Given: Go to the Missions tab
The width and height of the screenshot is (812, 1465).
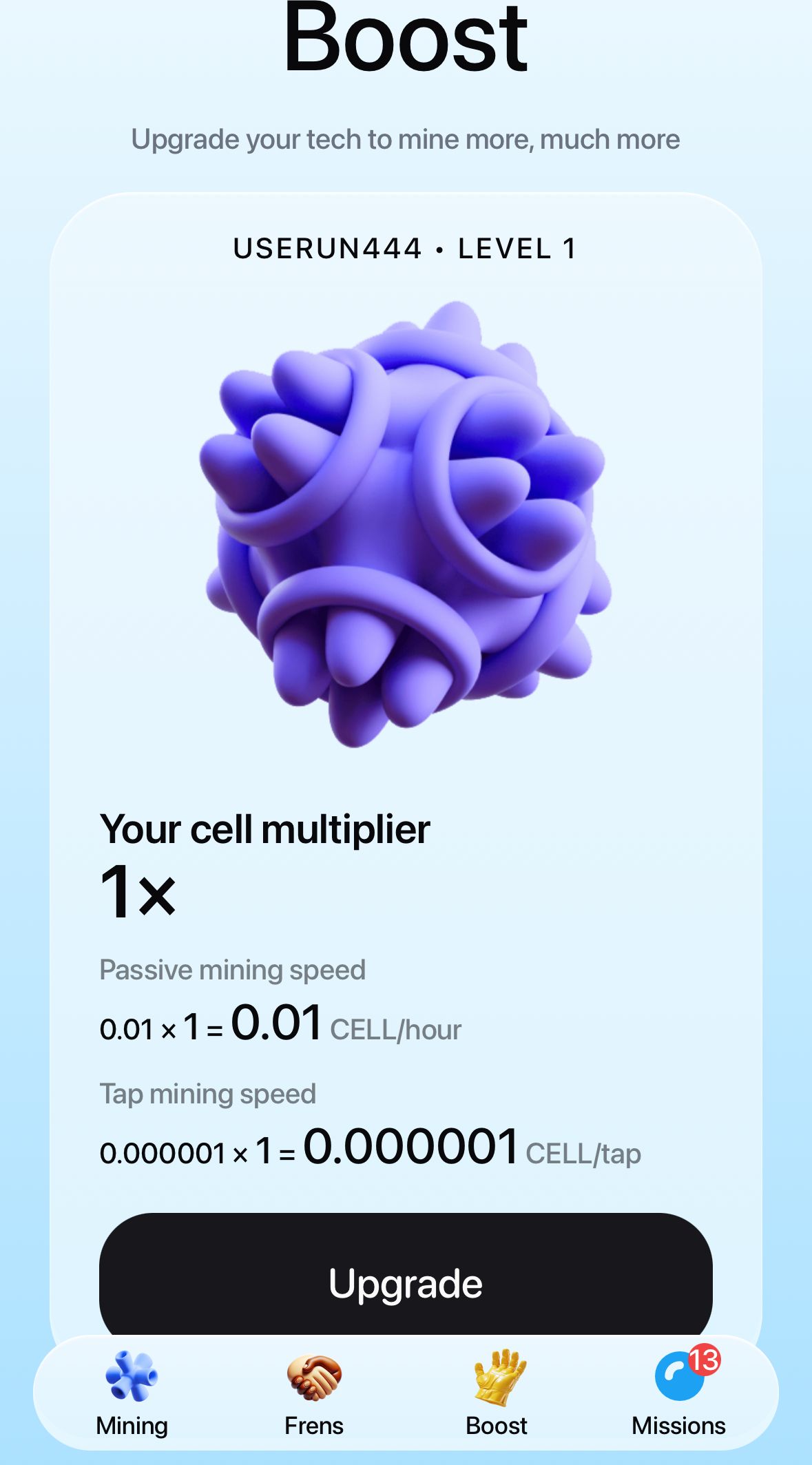Looking at the screenshot, I should pyautogui.click(x=678, y=1393).
